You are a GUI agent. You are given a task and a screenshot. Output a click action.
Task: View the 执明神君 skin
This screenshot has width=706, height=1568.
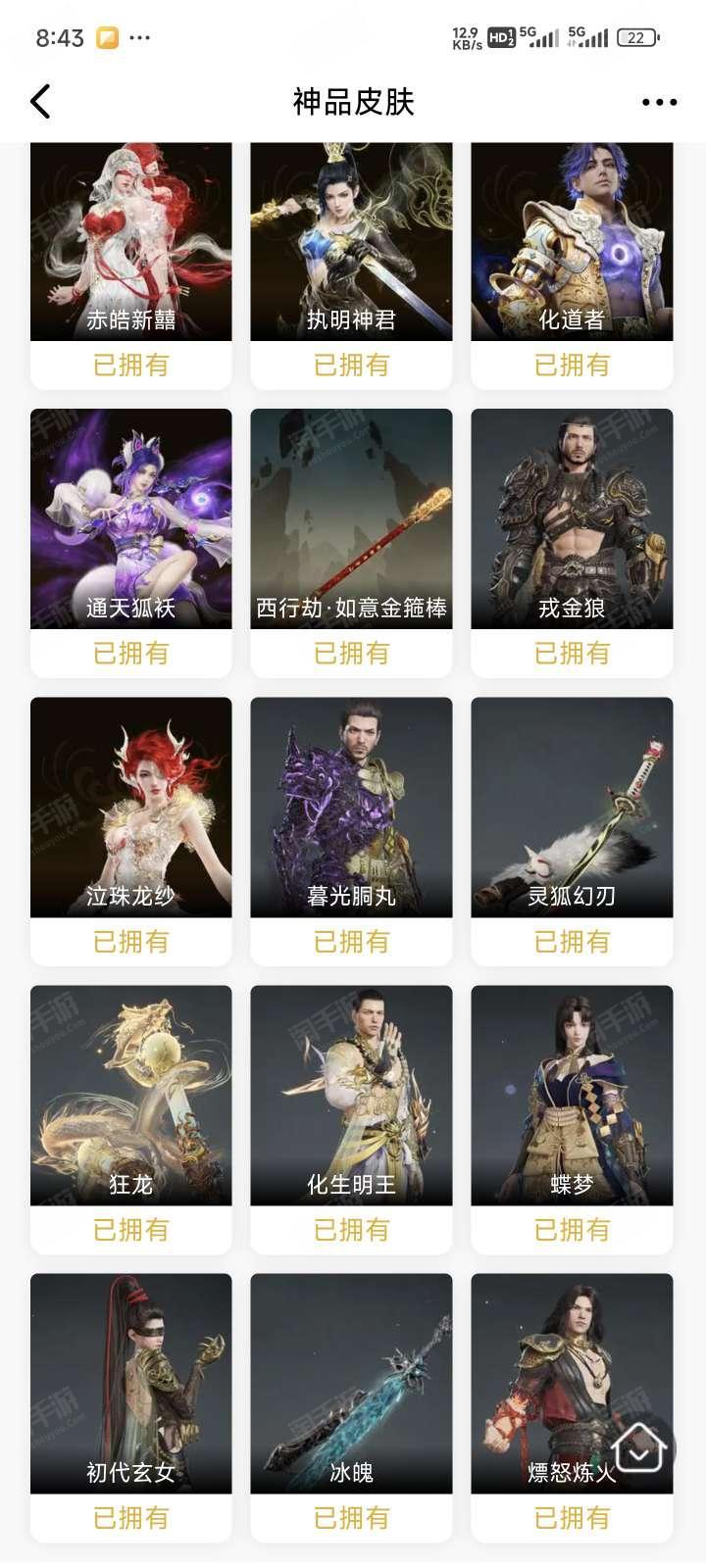(351, 266)
